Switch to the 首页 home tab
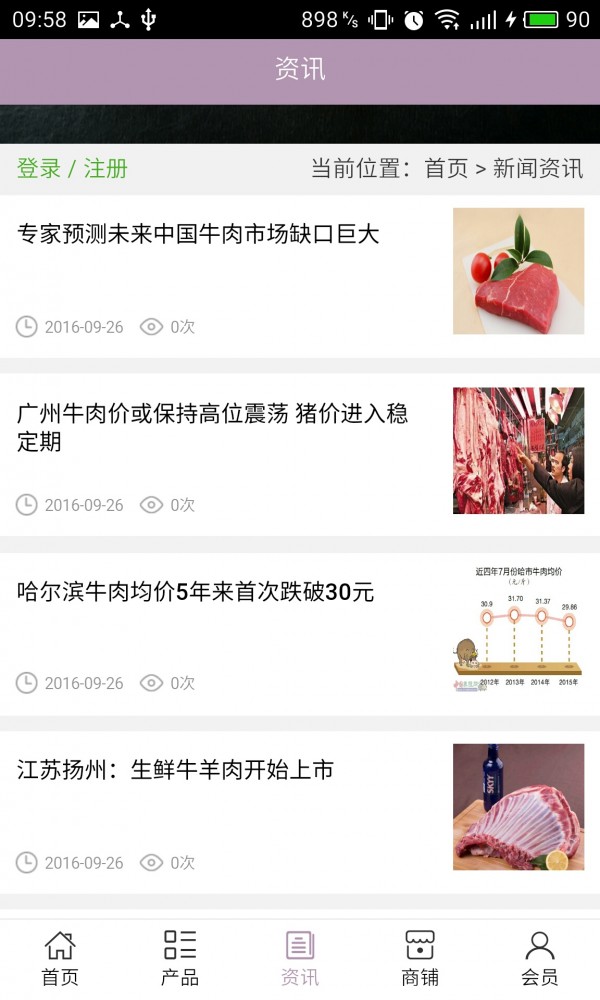Viewport: 600px width, 1000px height. coord(60,958)
